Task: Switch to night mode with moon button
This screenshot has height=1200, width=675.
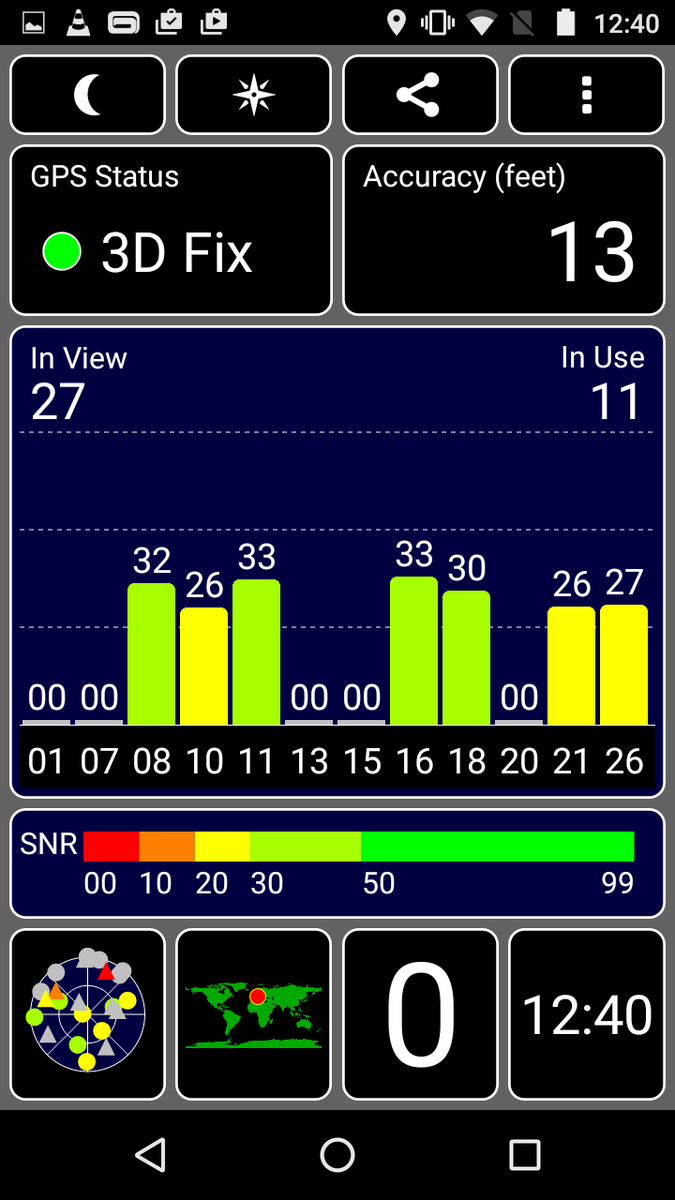Action: click(88, 95)
